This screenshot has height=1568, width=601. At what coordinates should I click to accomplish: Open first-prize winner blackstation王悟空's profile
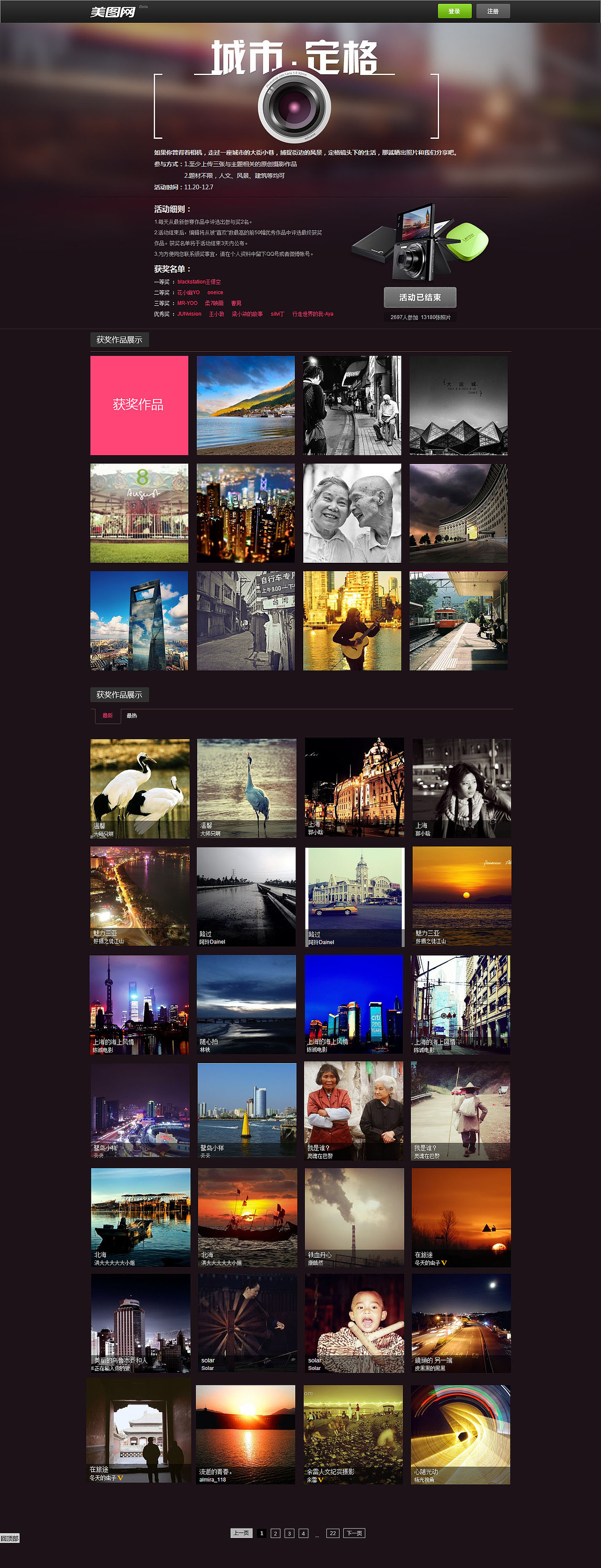click(x=199, y=282)
